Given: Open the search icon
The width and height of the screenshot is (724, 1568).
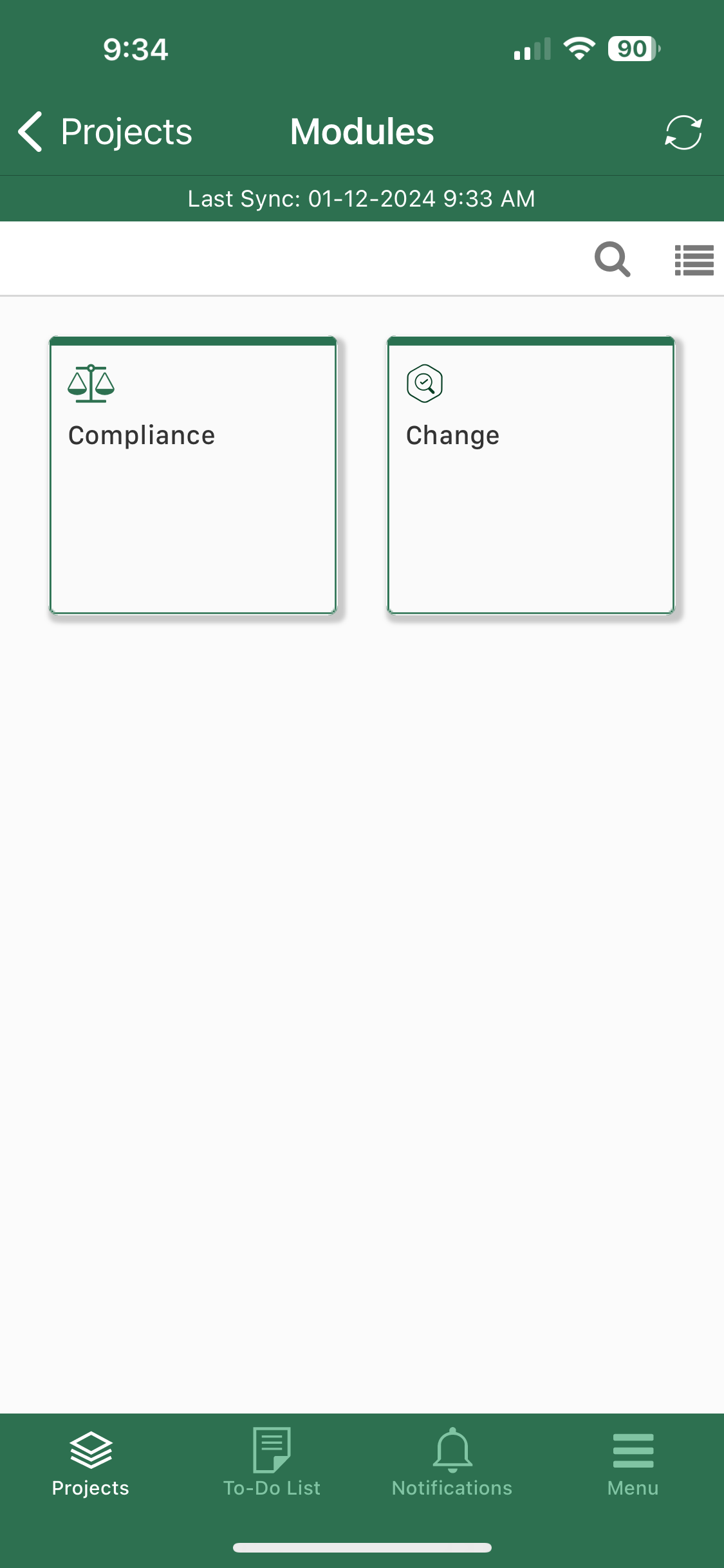Looking at the screenshot, I should tap(612, 259).
